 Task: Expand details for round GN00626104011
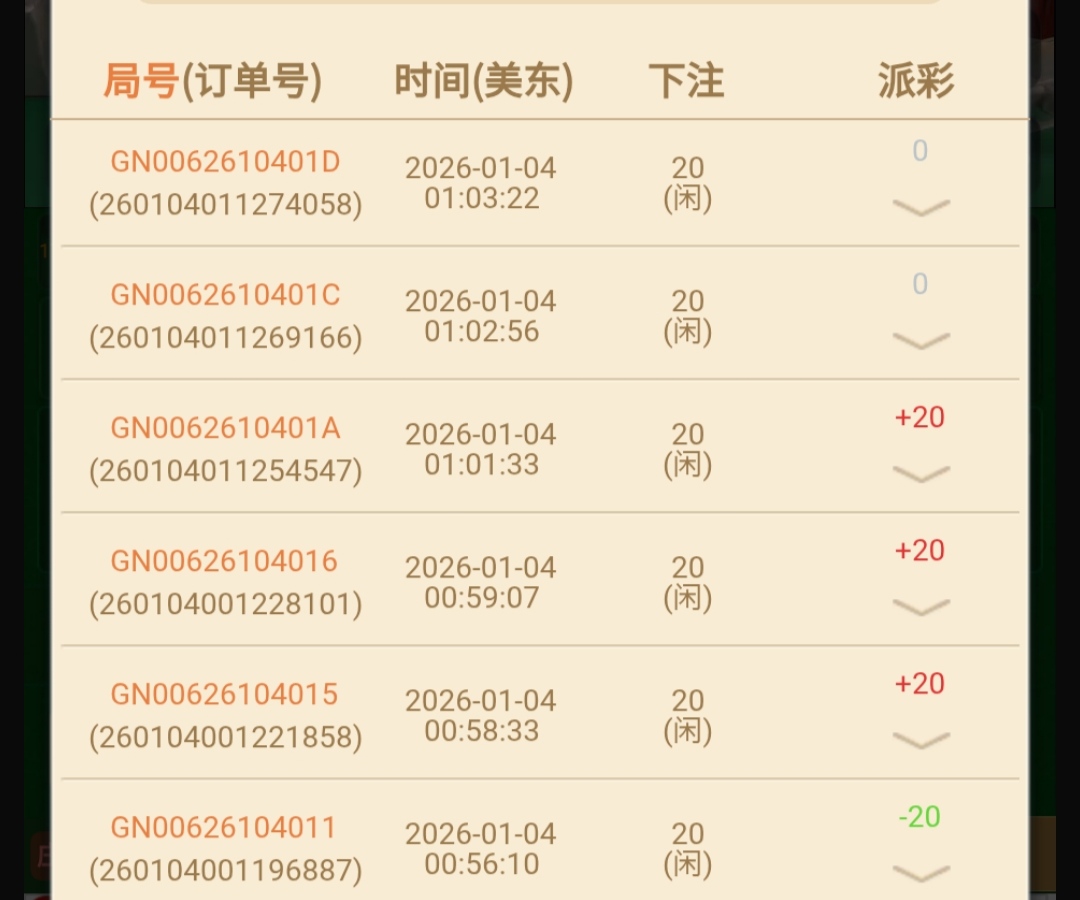920,873
